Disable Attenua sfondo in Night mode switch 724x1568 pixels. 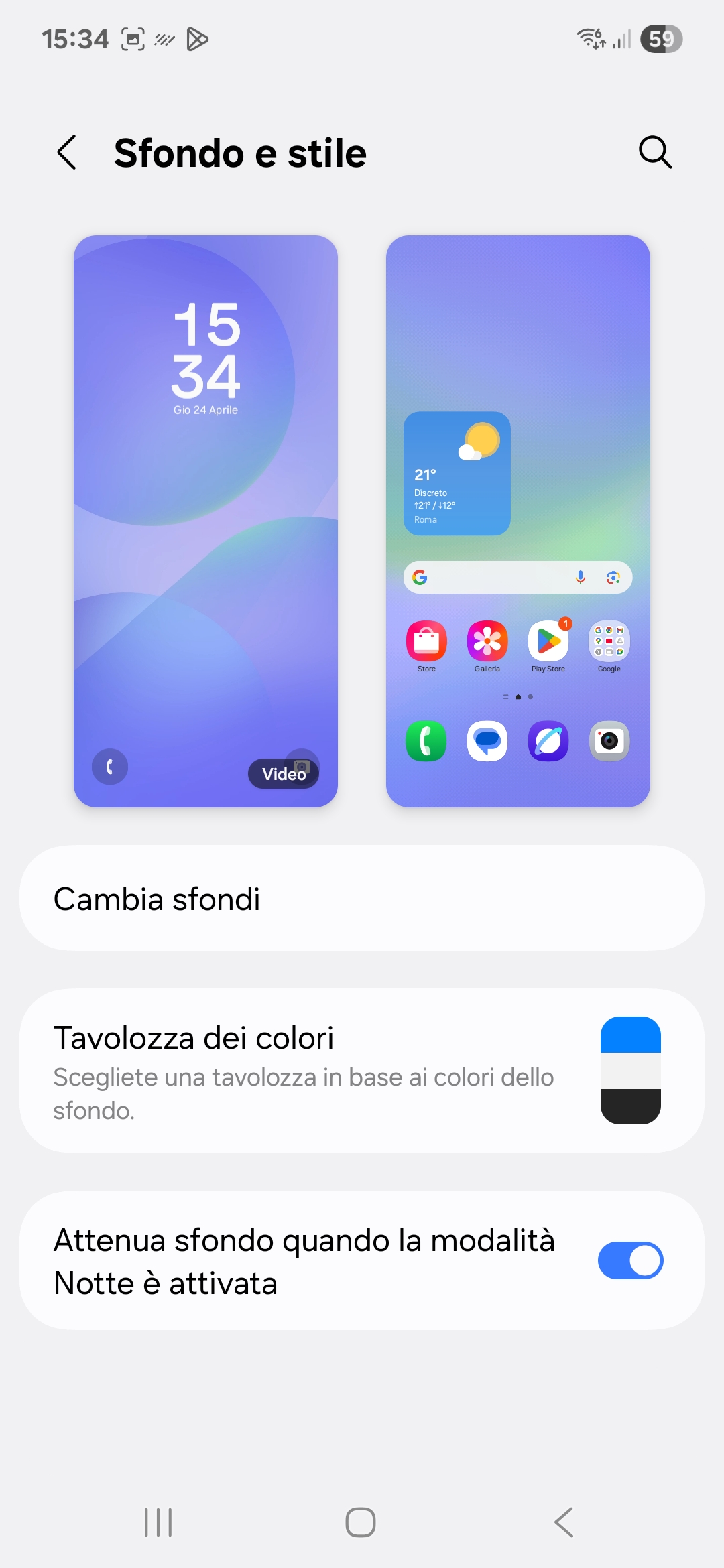pyautogui.click(x=630, y=1260)
